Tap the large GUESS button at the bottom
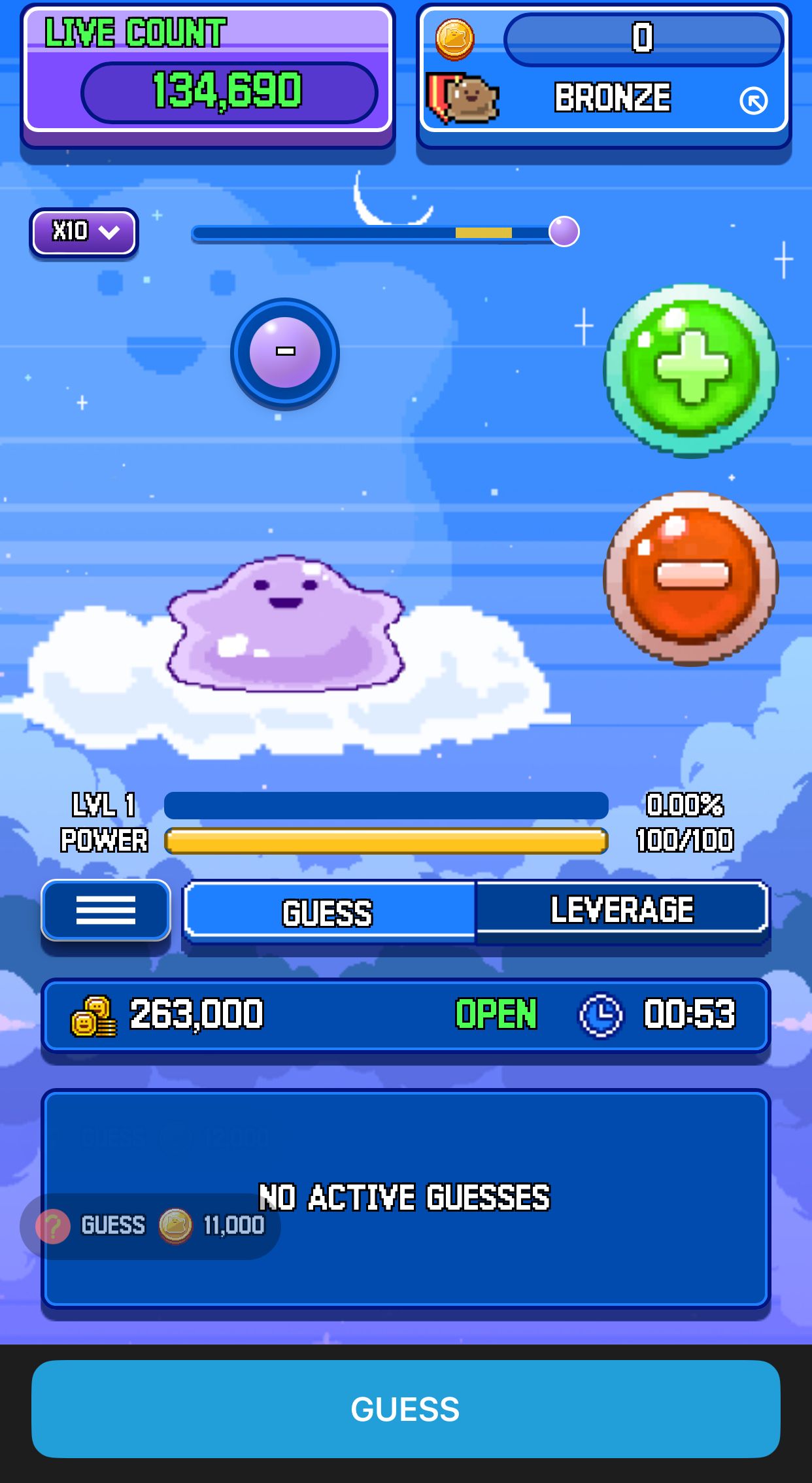The height and width of the screenshot is (1483, 812). point(406,1410)
